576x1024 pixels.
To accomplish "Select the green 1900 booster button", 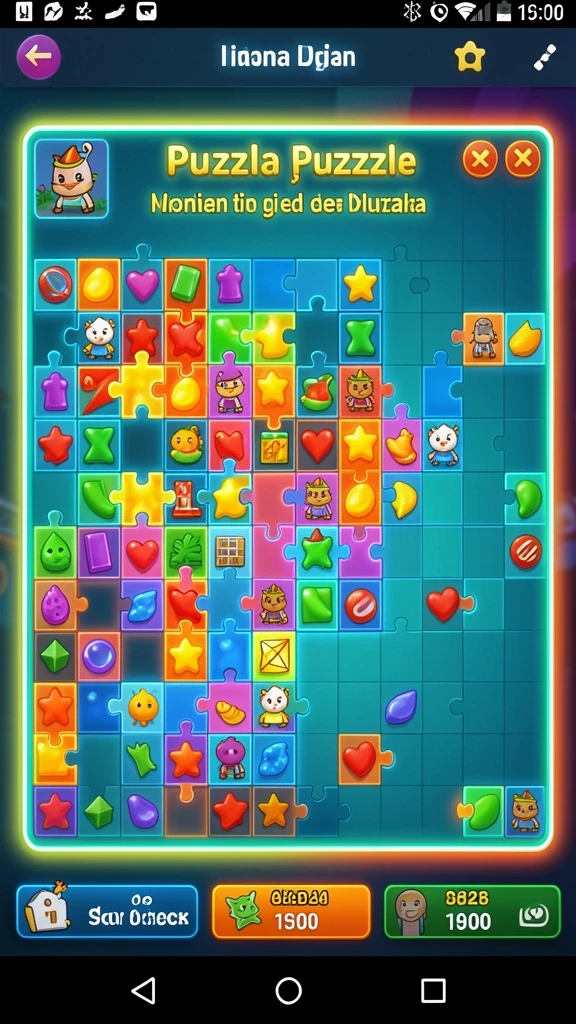I will click(472, 912).
